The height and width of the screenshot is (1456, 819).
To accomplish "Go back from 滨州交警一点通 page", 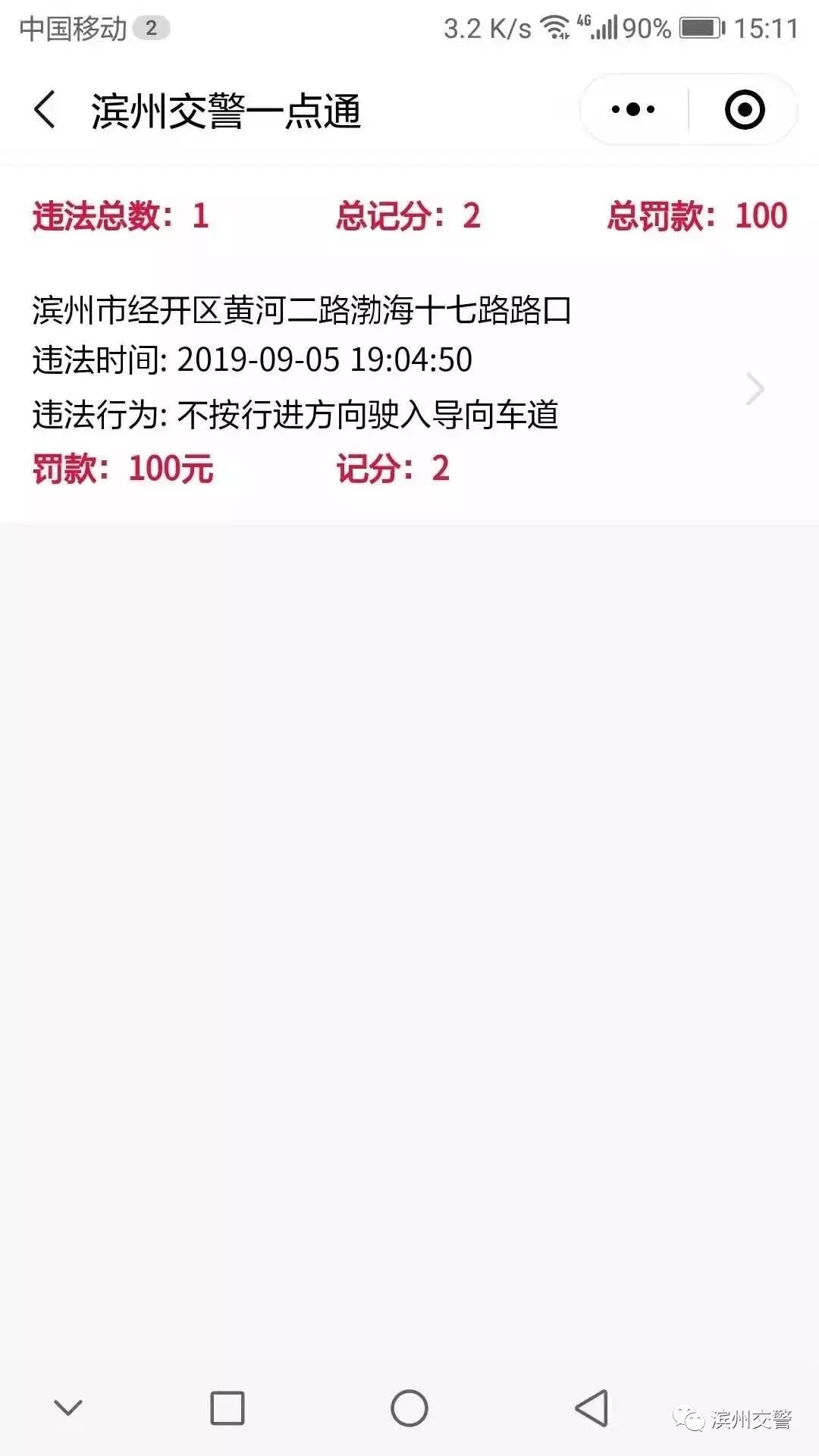I will tap(45, 110).
